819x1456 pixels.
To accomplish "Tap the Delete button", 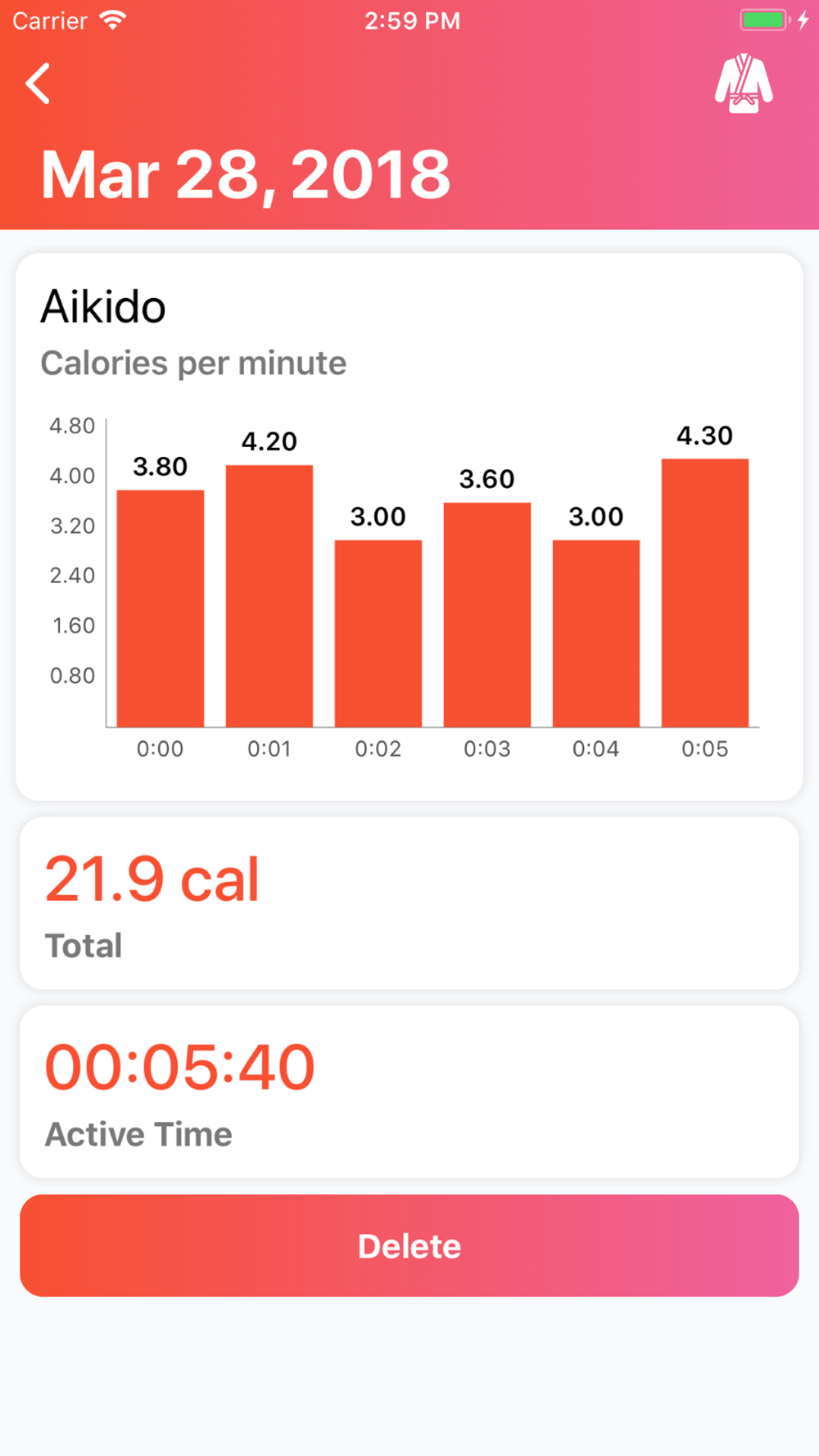I will [409, 1246].
